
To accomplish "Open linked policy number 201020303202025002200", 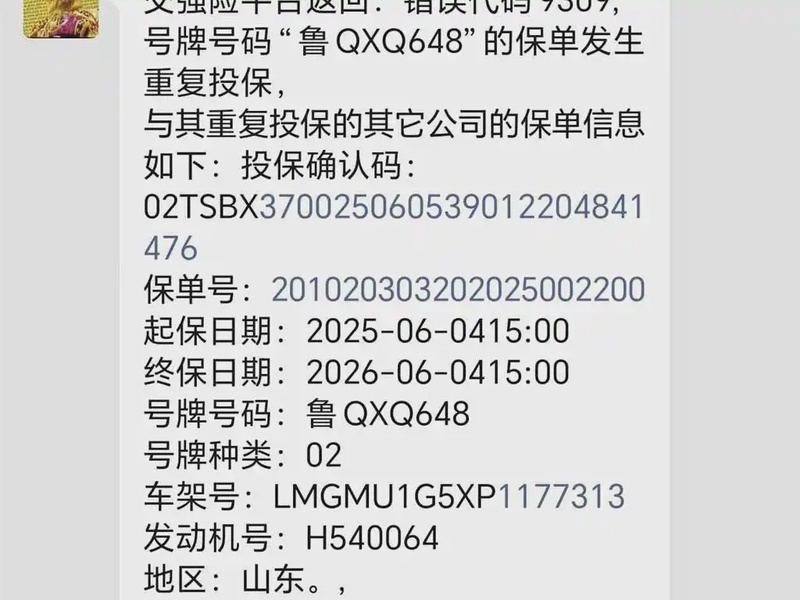I will tap(458, 290).
